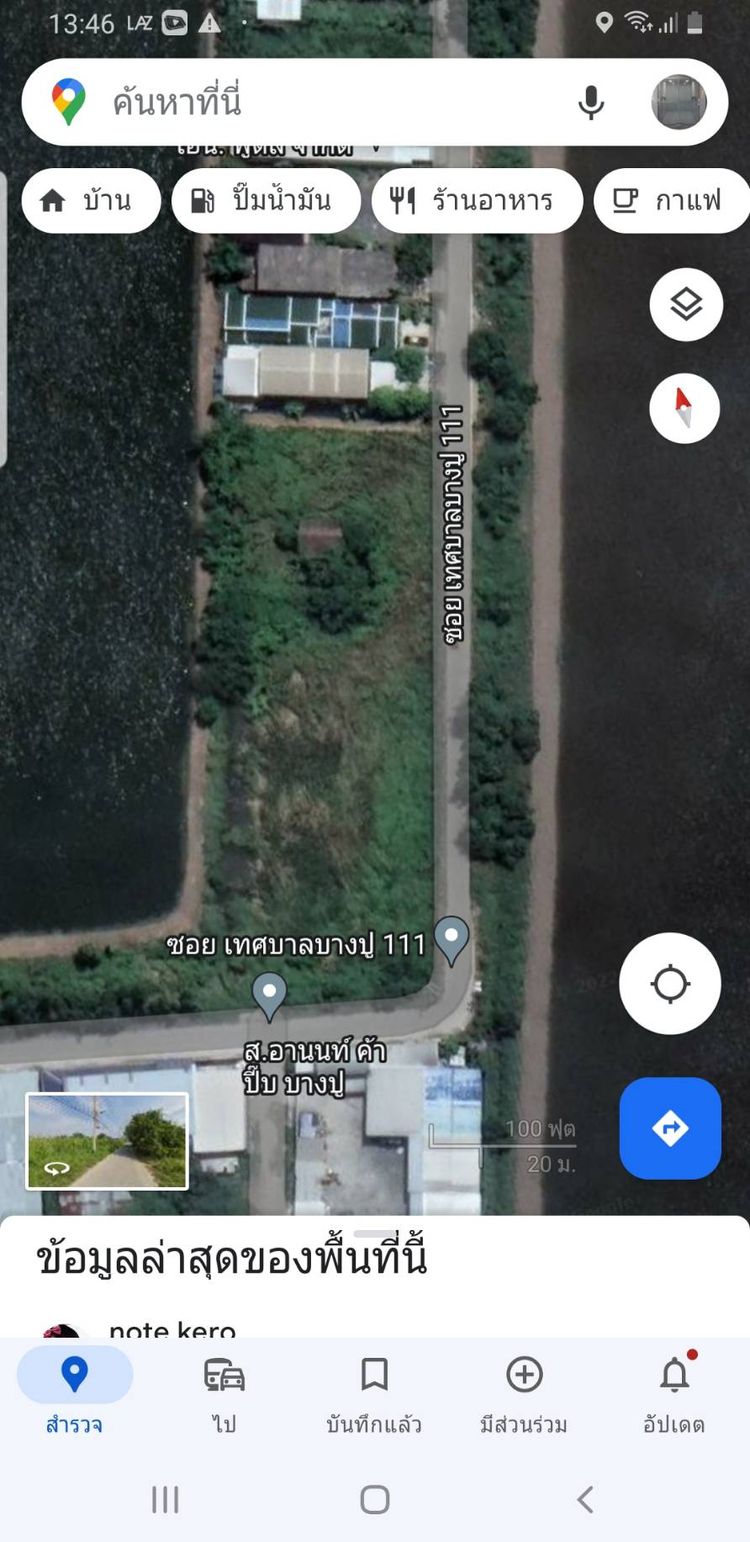Go back with the system back button
Image resolution: width=750 pixels, height=1542 pixels.
tap(585, 1499)
